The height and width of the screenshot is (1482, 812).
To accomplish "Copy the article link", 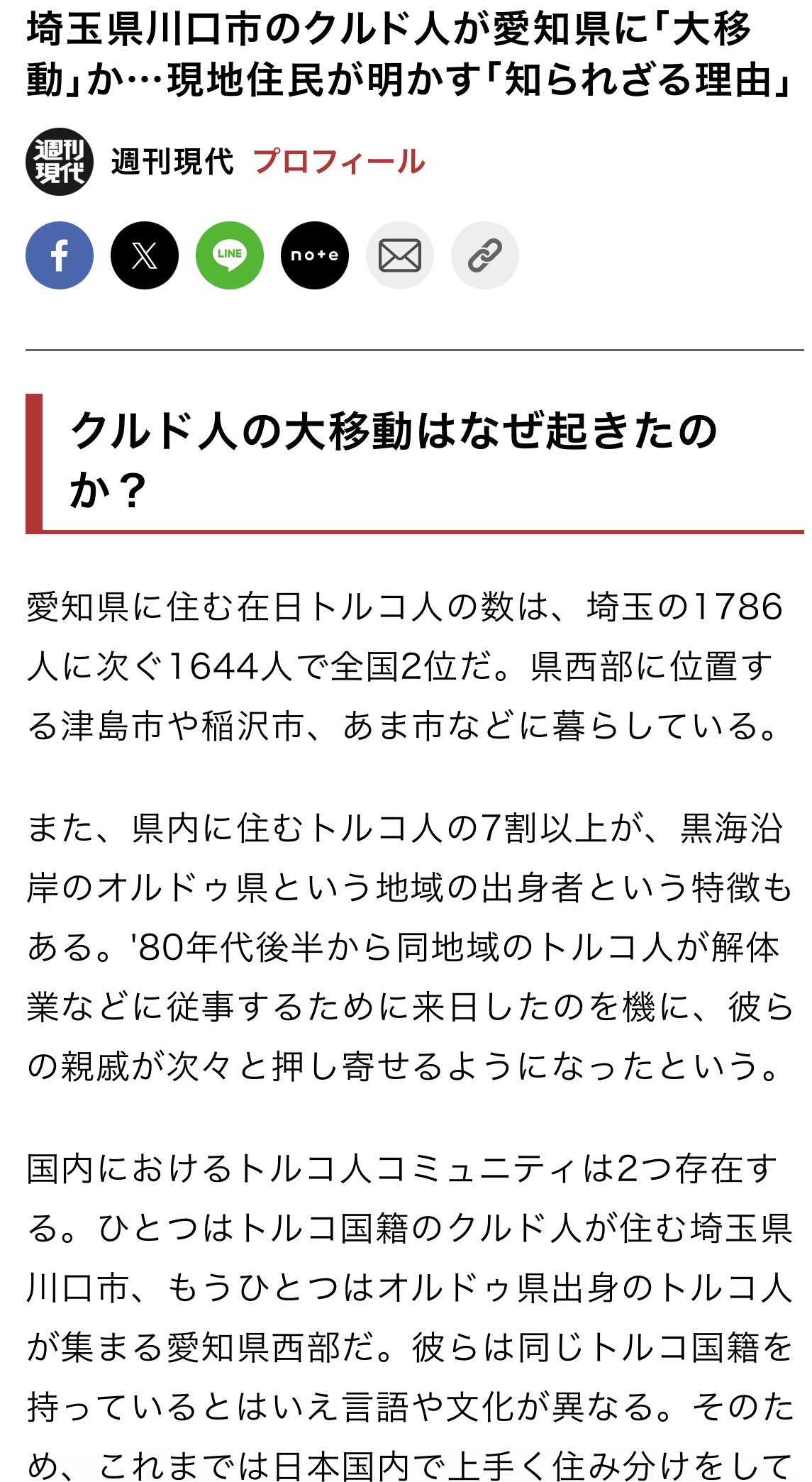I will point(485,255).
